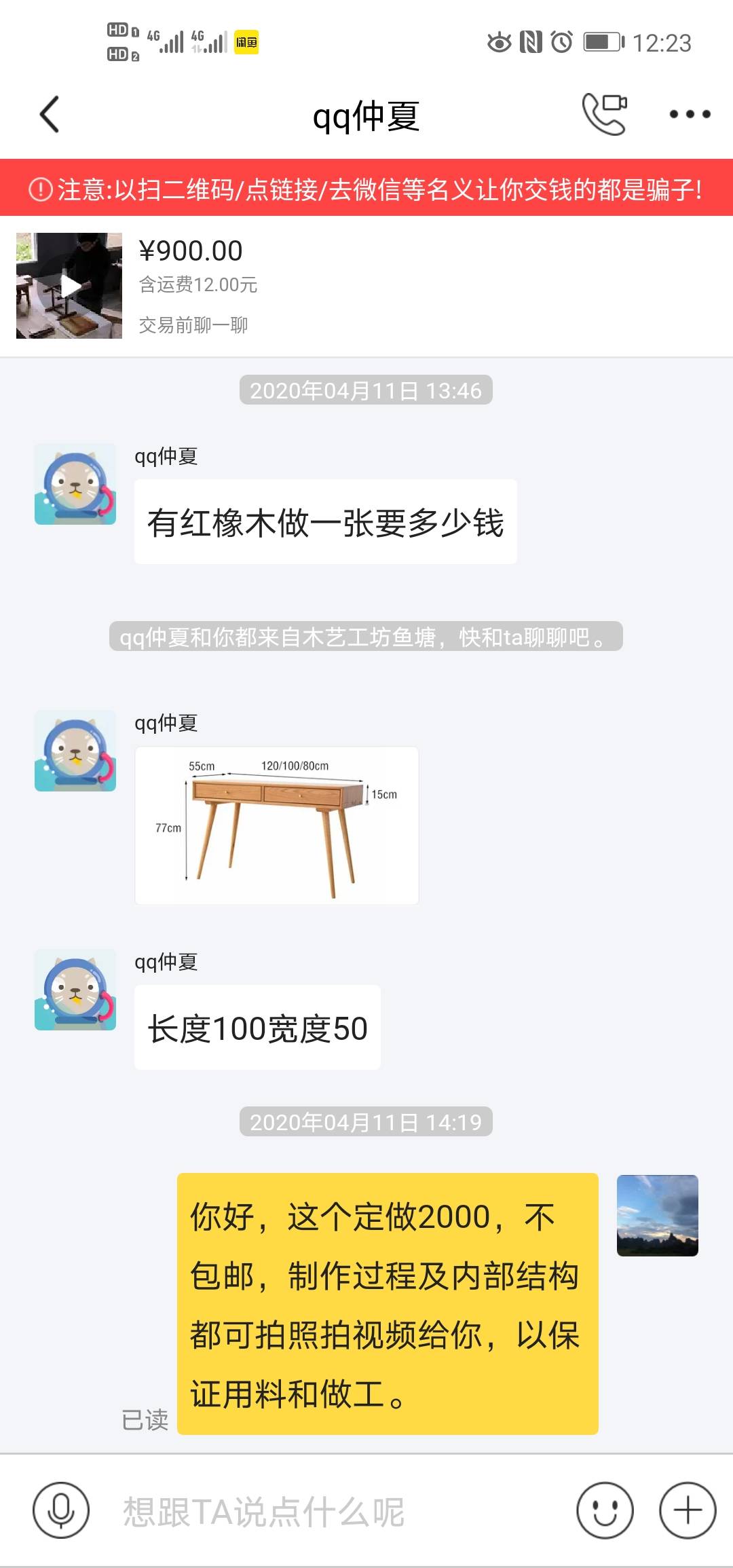The height and width of the screenshot is (1568, 733).
Task: Focus the 想跟TA说点什么呢 message field
Action: [326, 1512]
